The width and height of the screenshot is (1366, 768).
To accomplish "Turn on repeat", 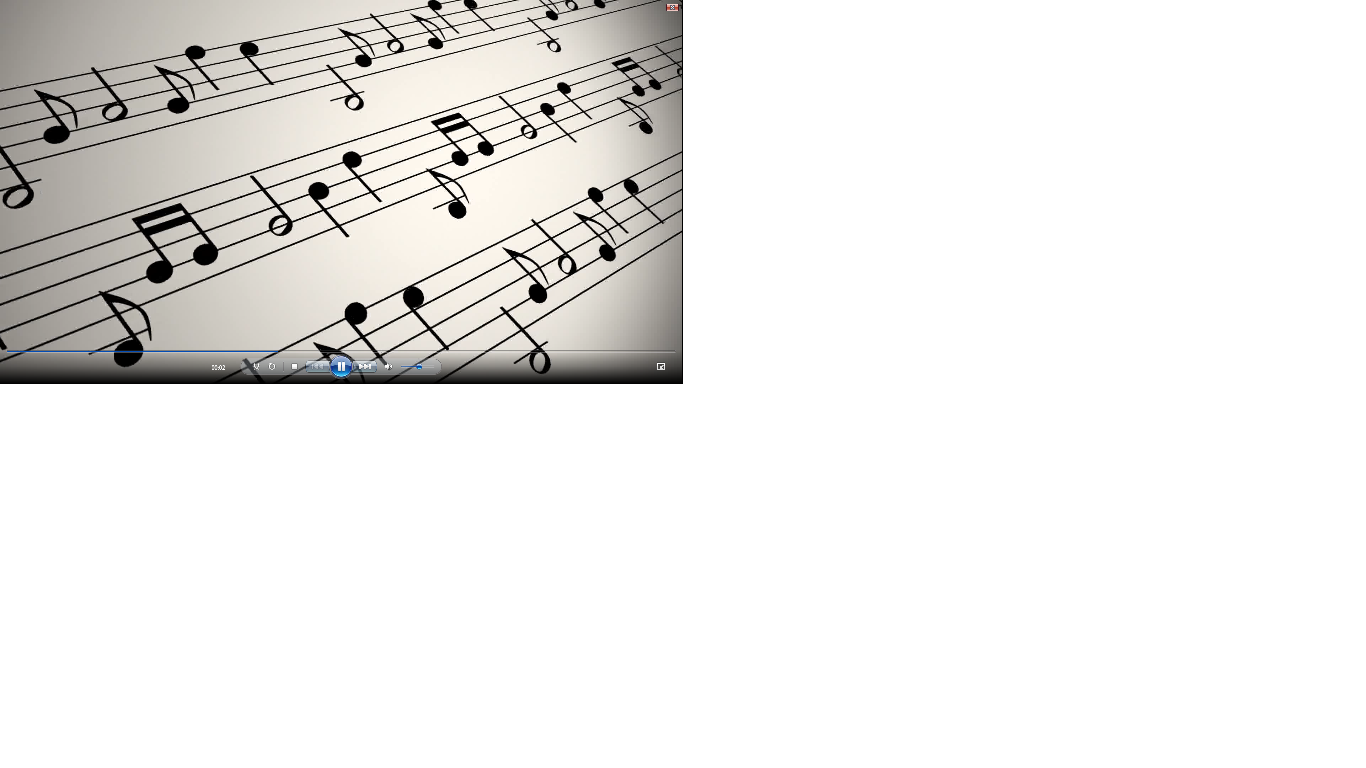I will click(x=272, y=367).
